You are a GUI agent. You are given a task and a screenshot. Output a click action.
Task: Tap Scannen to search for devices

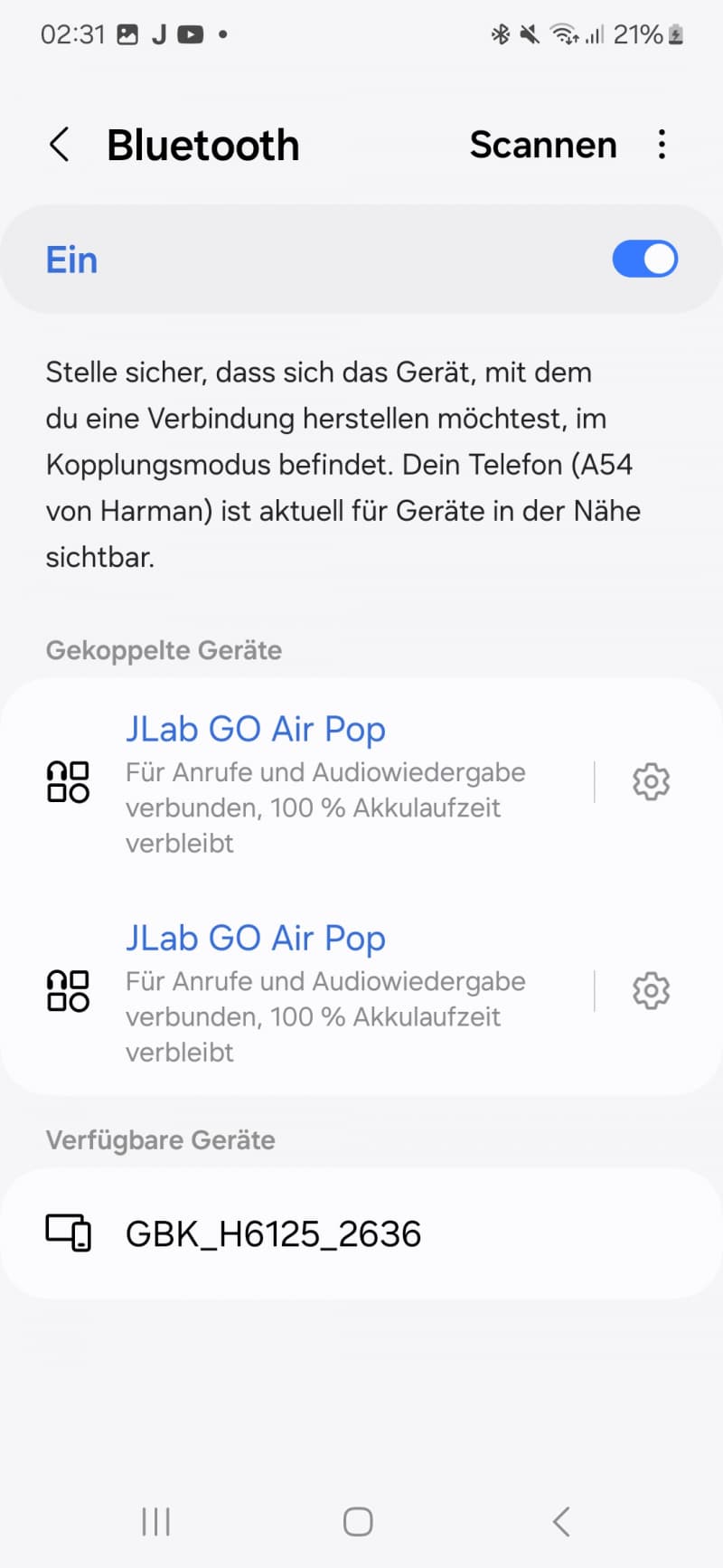pyautogui.click(x=543, y=145)
